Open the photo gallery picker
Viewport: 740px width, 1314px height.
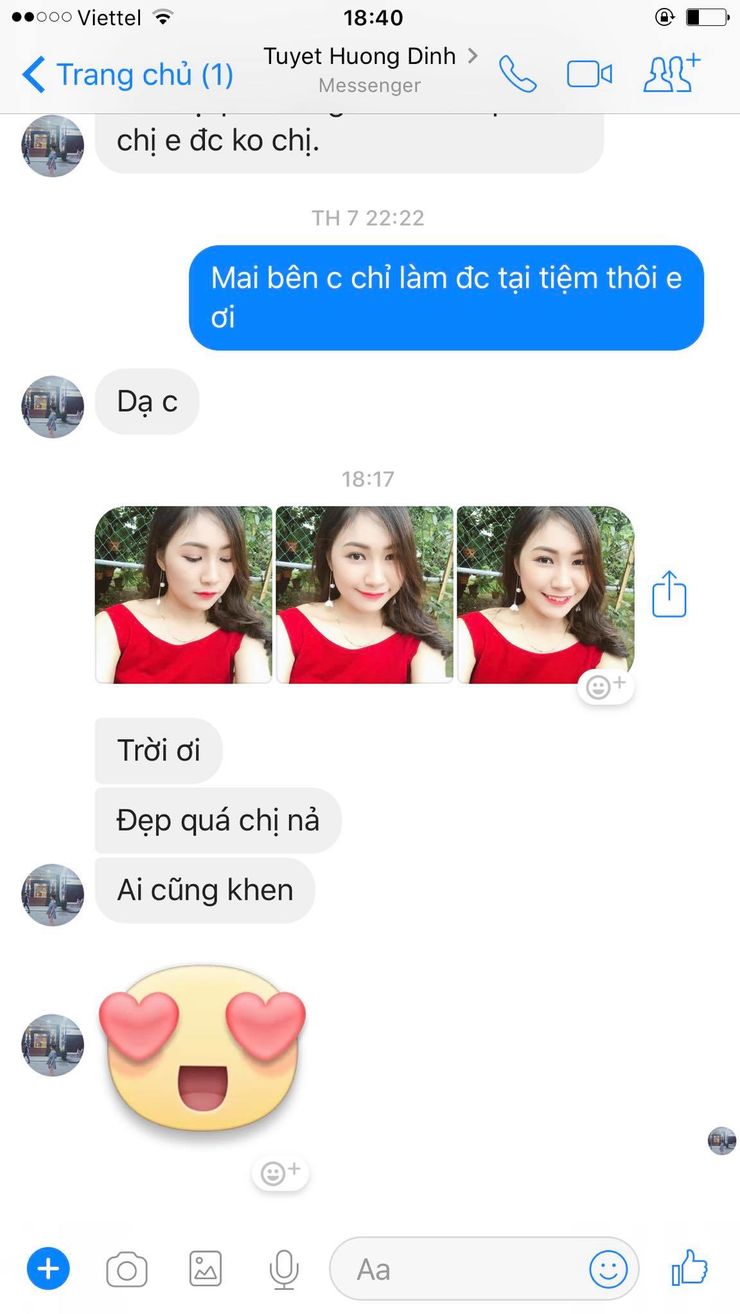(x=206, y=1270)
